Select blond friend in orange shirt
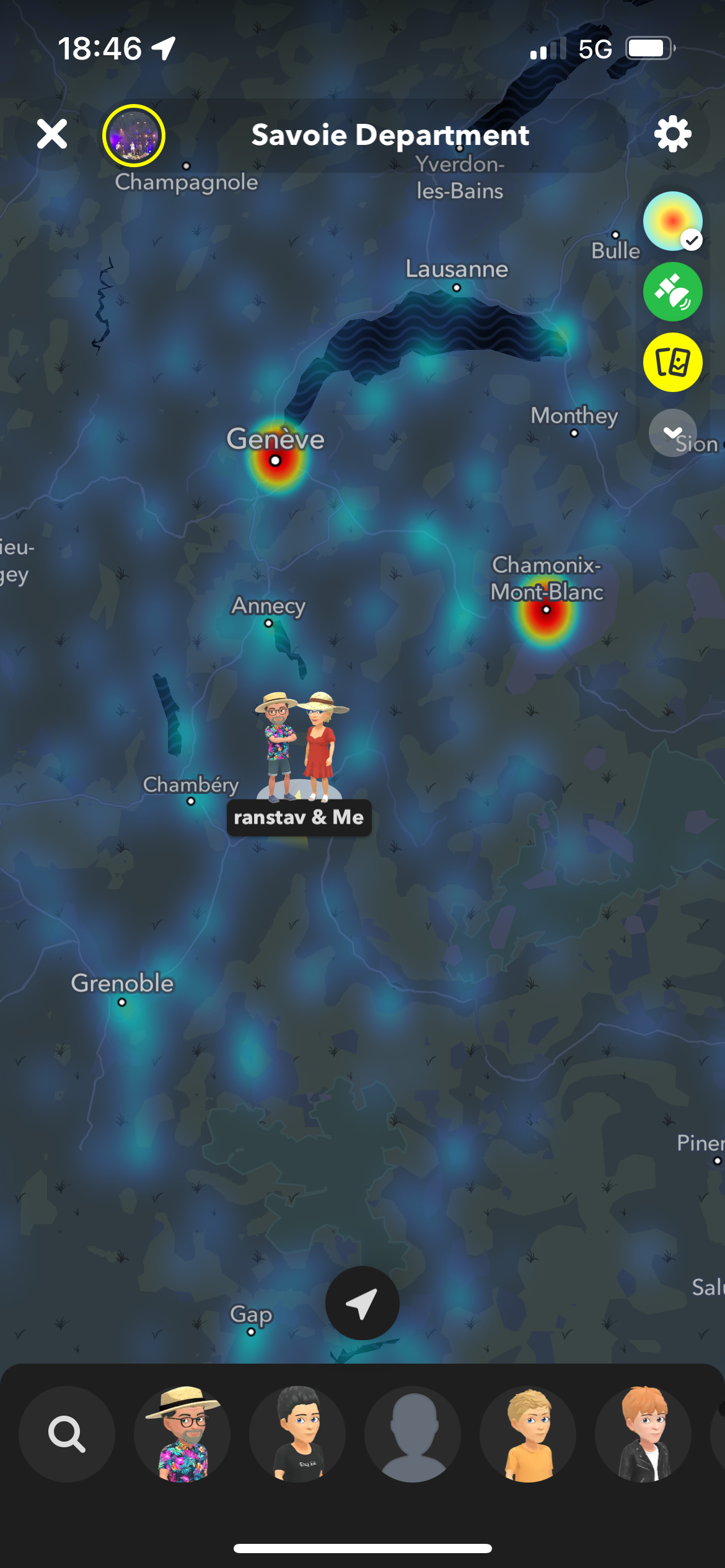This screenshot has width=725, height=1568. (x=528, y=1433)
